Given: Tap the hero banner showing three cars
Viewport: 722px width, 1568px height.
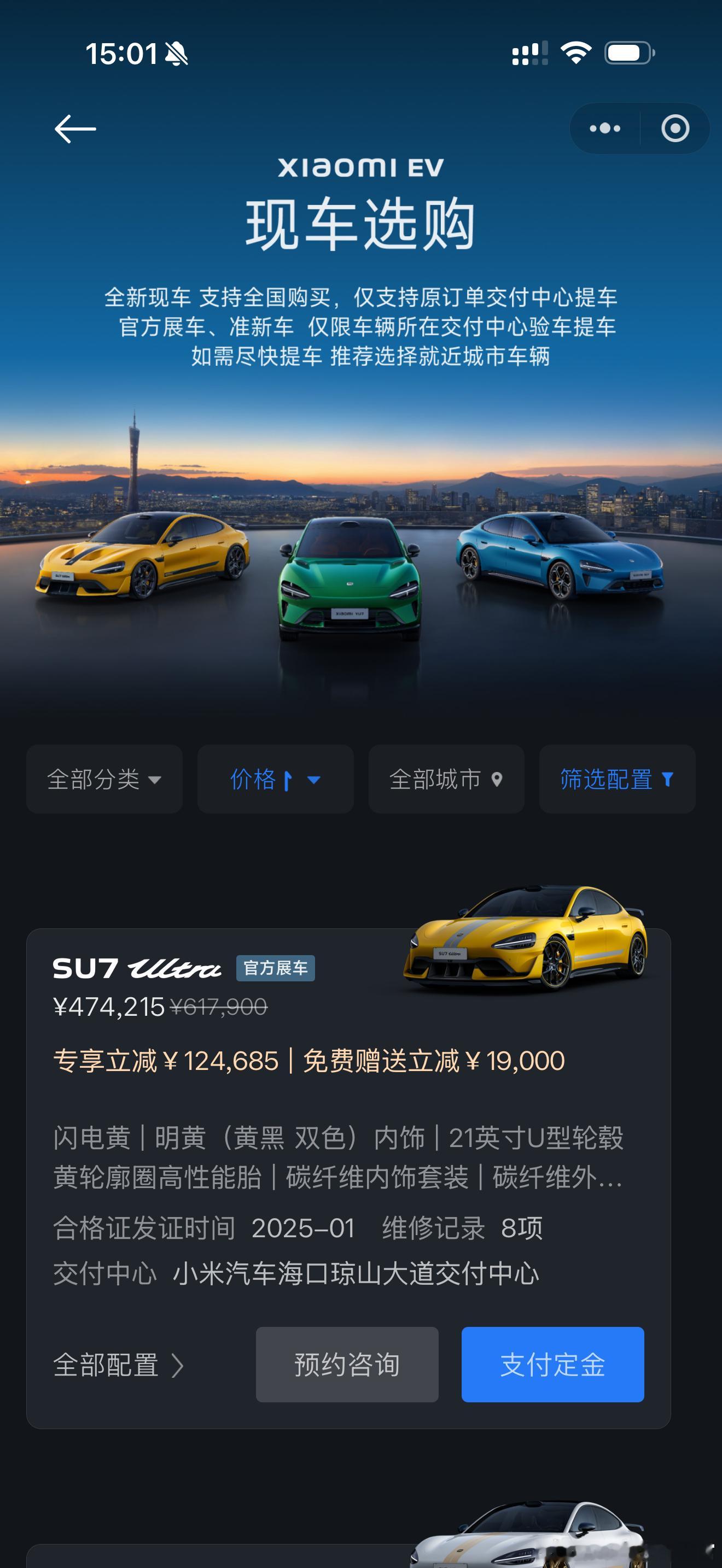Looking at the screenshot, I should click(x=361, y=566).
